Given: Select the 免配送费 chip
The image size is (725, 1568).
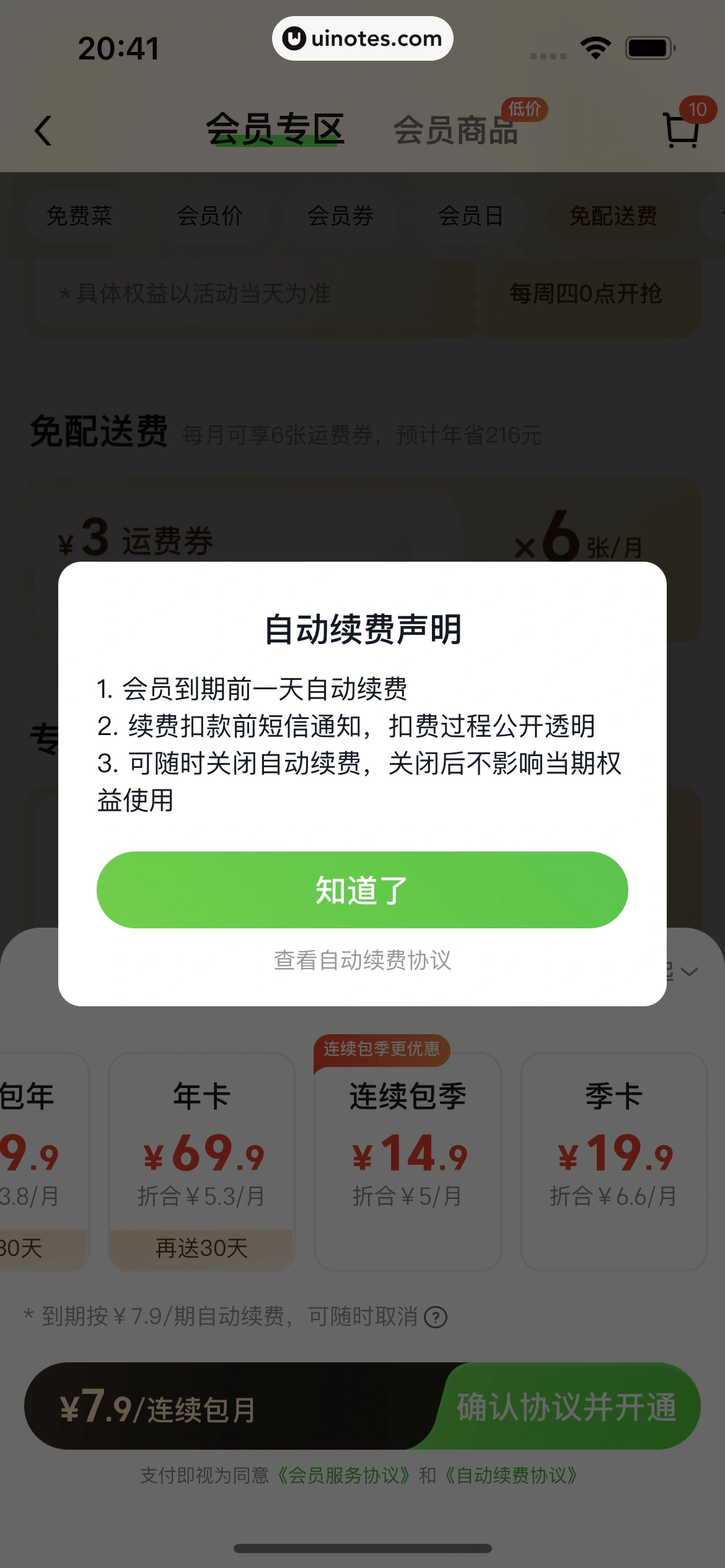Looking at the screenshot, I should [613, 216].
